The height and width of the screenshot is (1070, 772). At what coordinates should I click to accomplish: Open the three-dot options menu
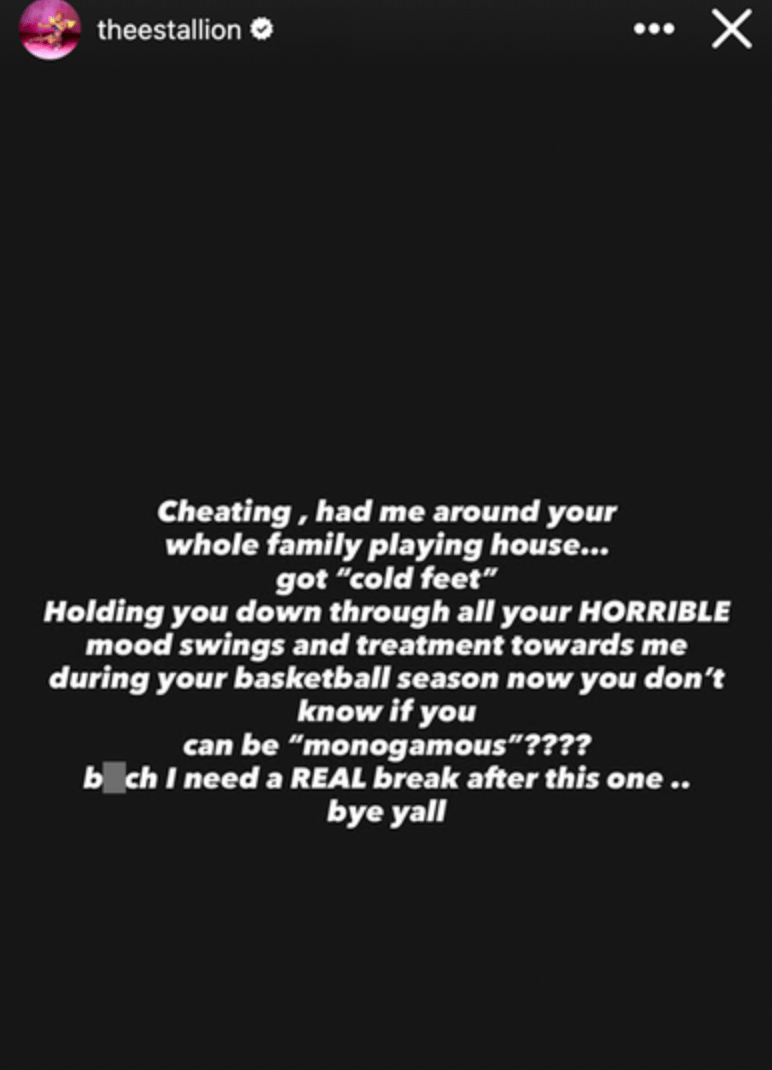(x=654, y=30)
